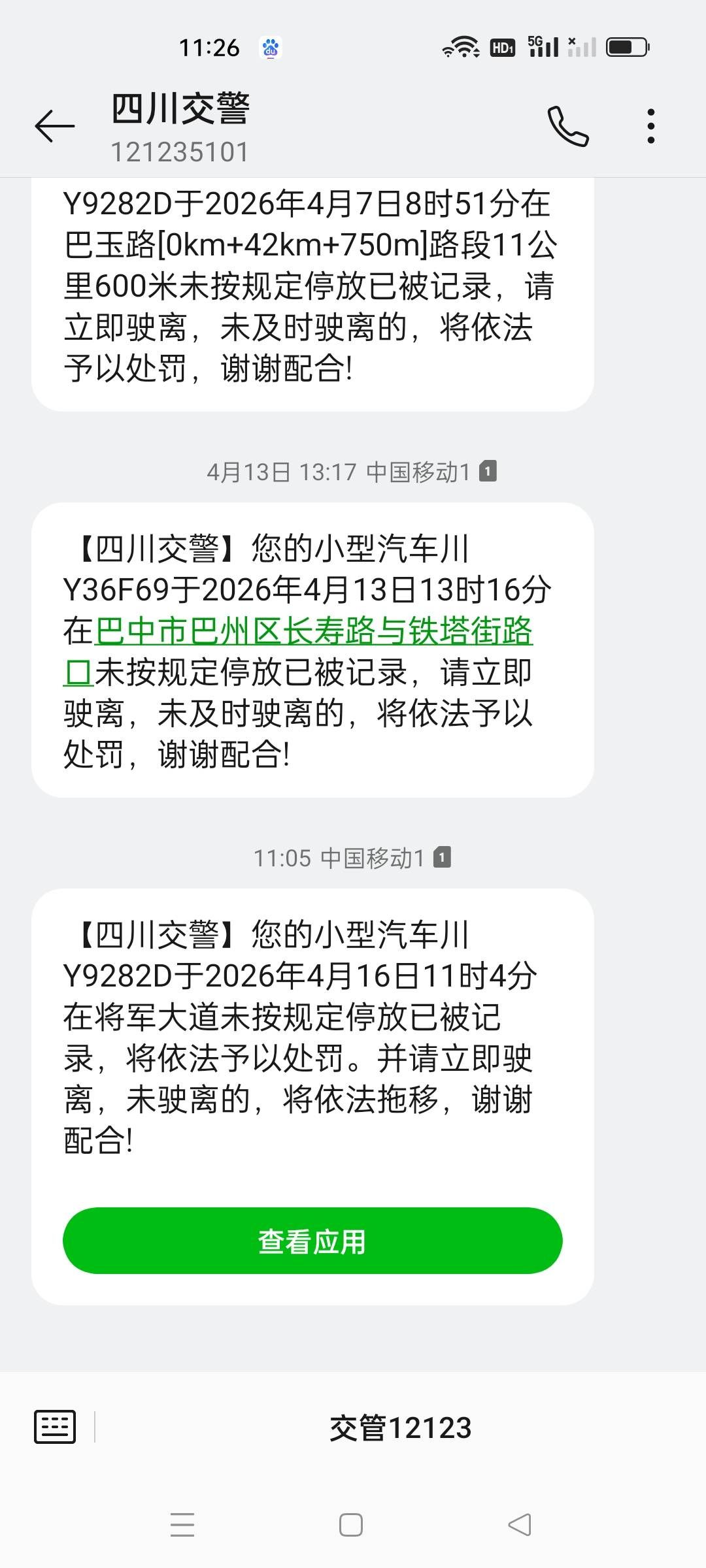This screenshot has height=1568, width=706.
Task: Go back from the 四川交警 conversation
Action: [x=55, y=125]
